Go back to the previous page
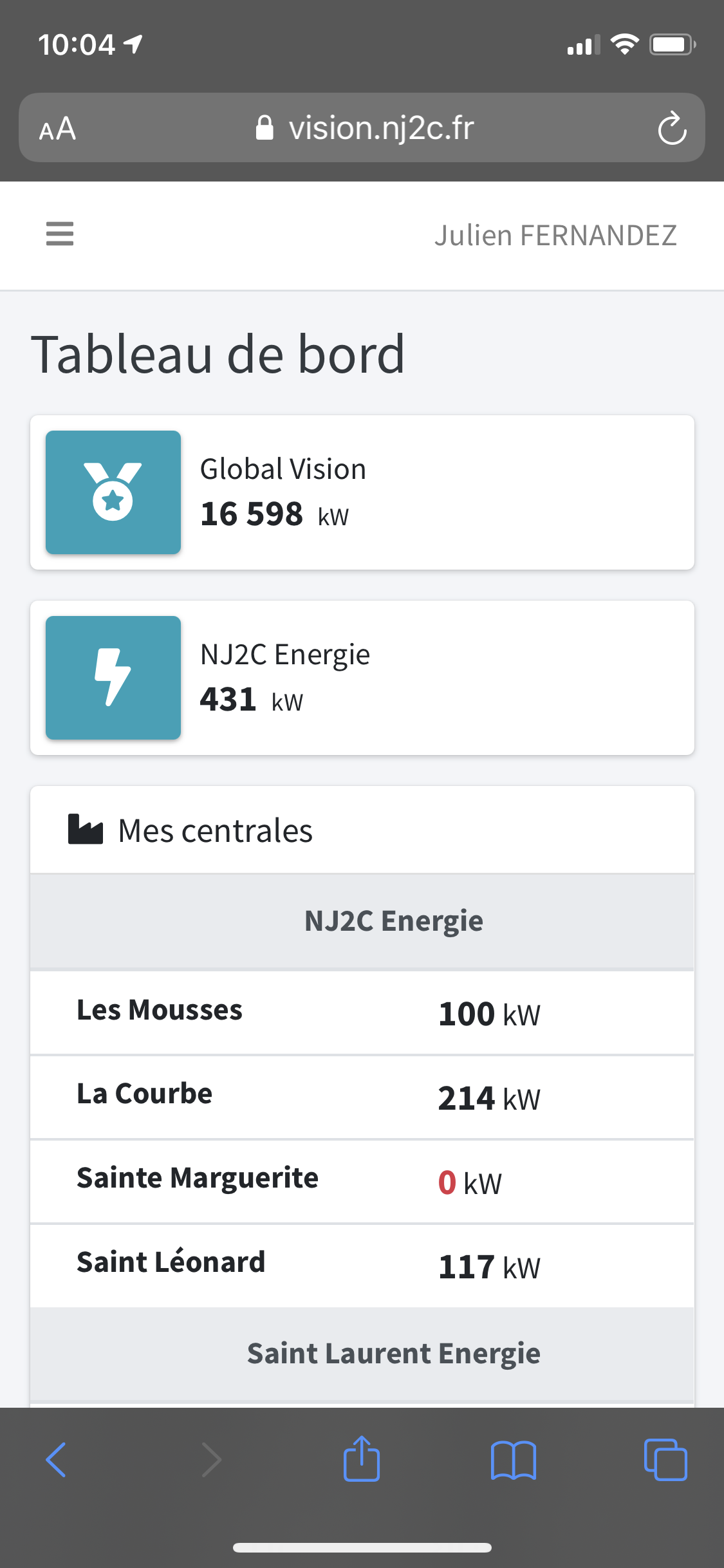 tap(56, 1459)
